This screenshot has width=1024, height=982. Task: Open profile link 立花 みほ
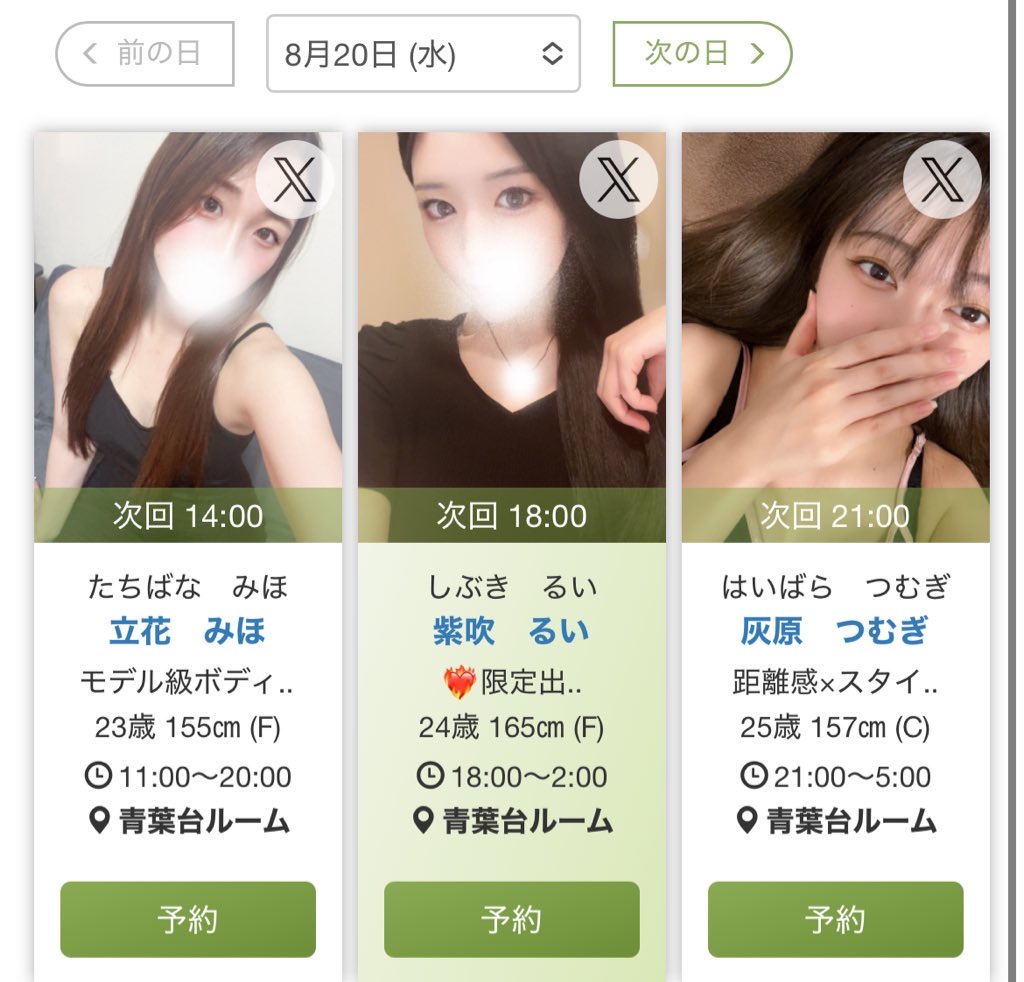coord(188,631)
